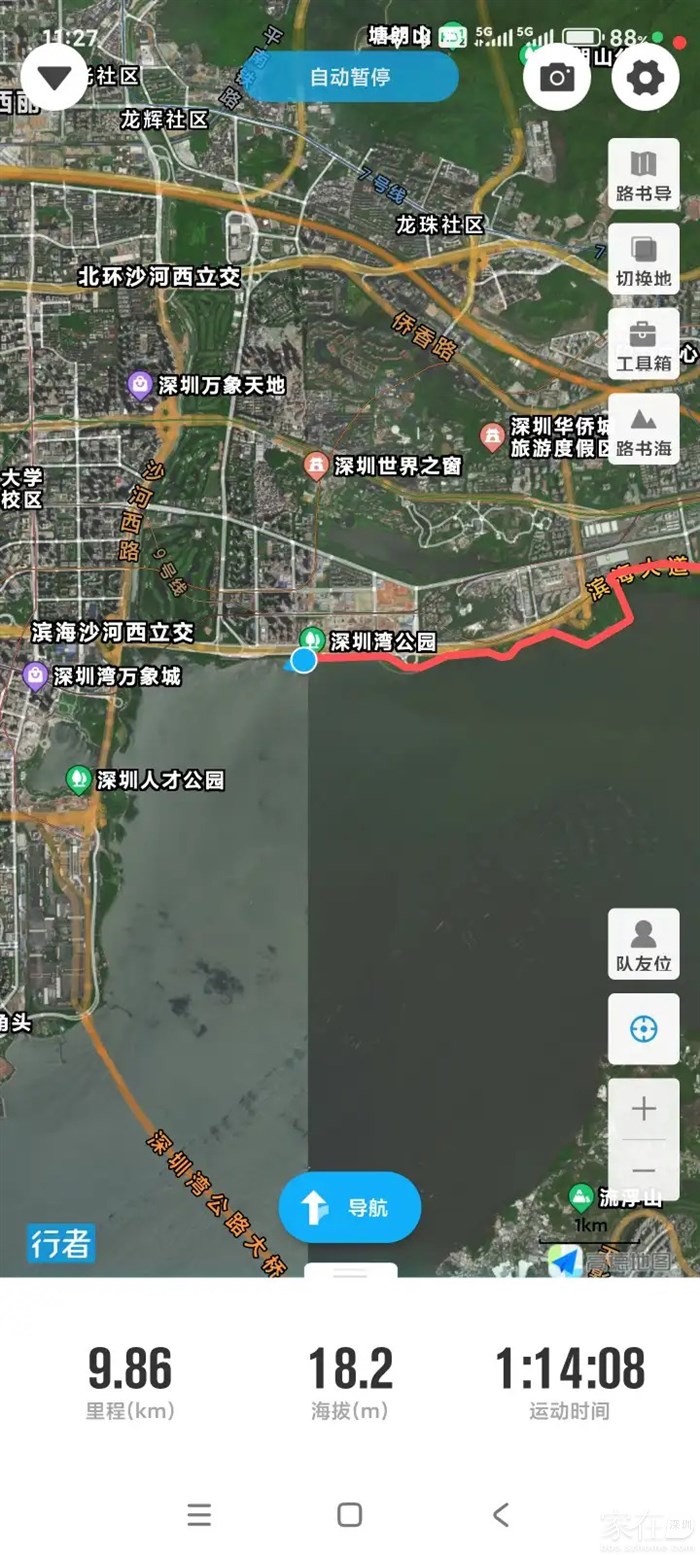700x1555 pixels.
Task: Expand the stats panel handle
Action: 350,1272
